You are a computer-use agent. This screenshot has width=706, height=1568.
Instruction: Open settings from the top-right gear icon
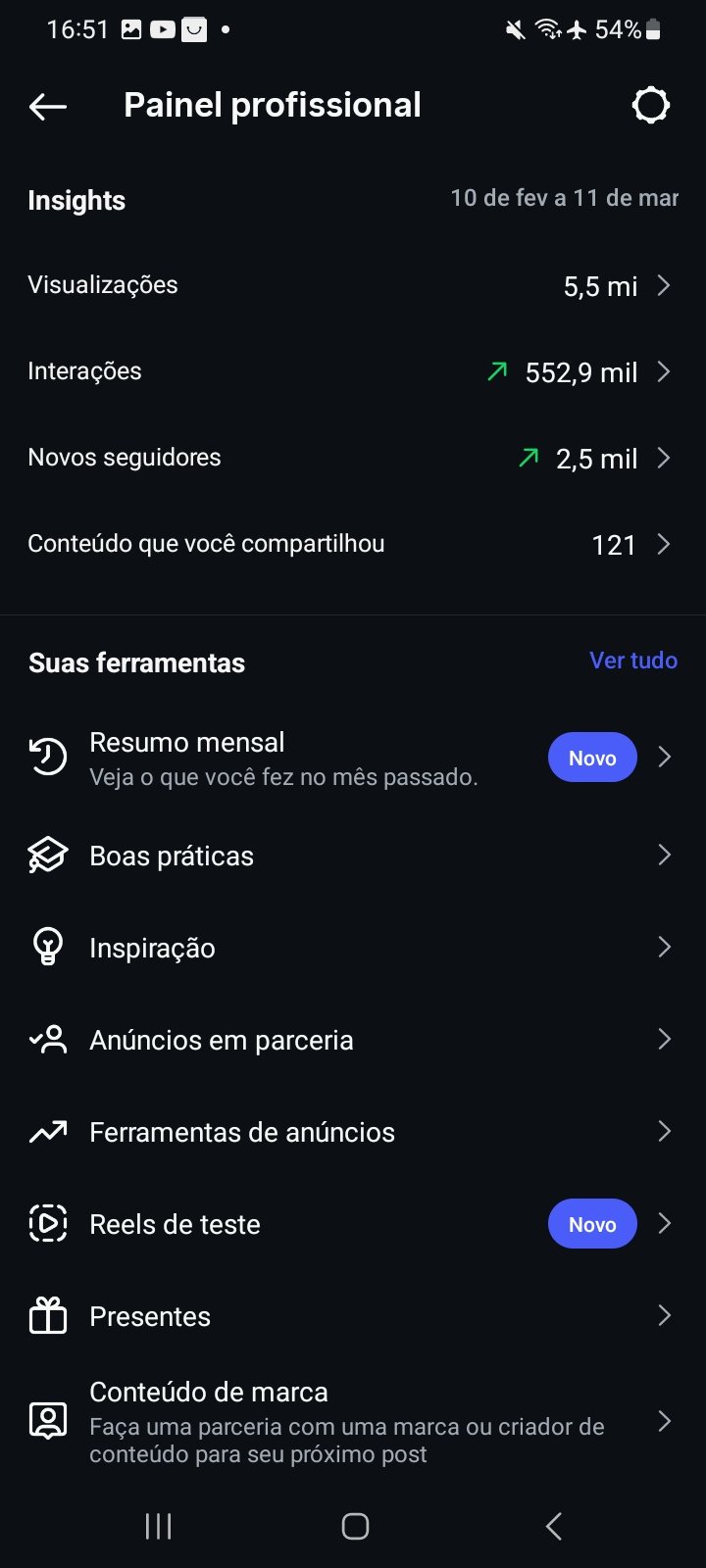coord(650,105)
